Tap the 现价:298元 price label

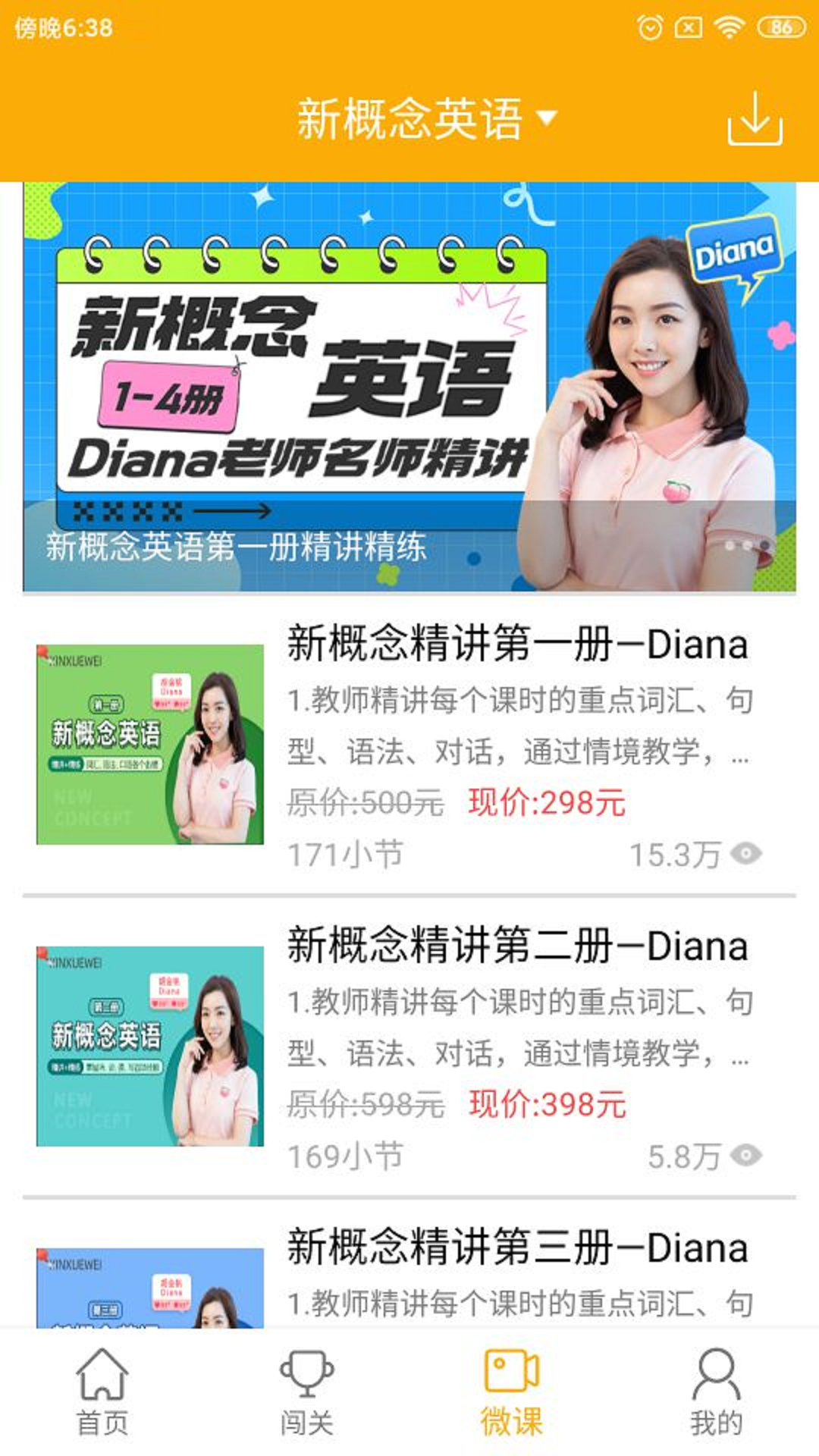coord(544,800)
